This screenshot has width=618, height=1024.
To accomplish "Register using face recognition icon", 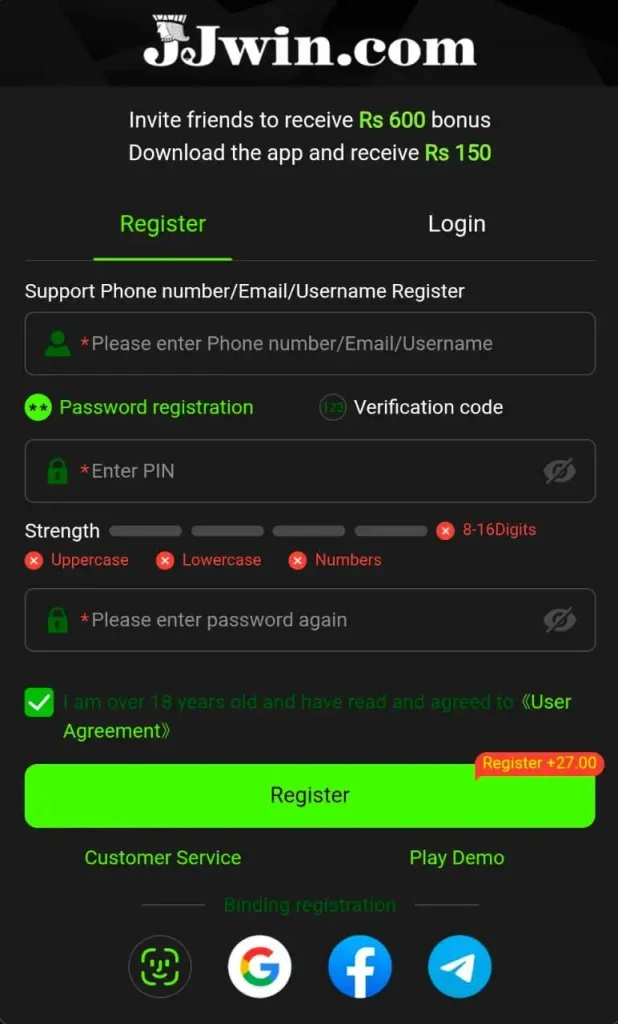I will [x=160, y=967].
